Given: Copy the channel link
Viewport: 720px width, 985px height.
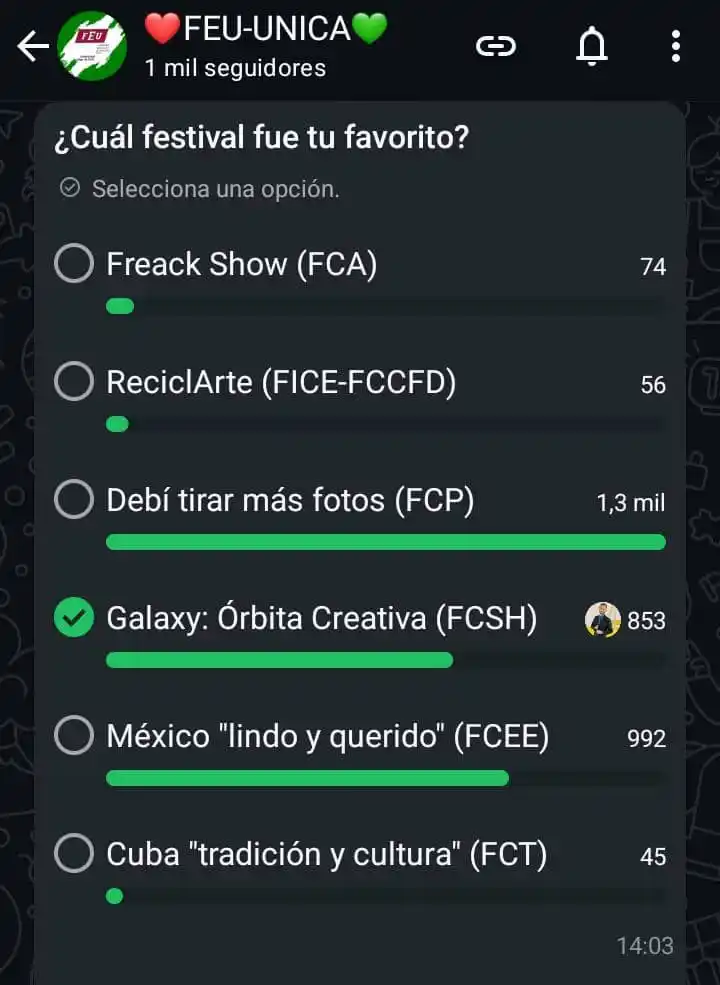Looking at the screenshot, I should click(496, 46).
